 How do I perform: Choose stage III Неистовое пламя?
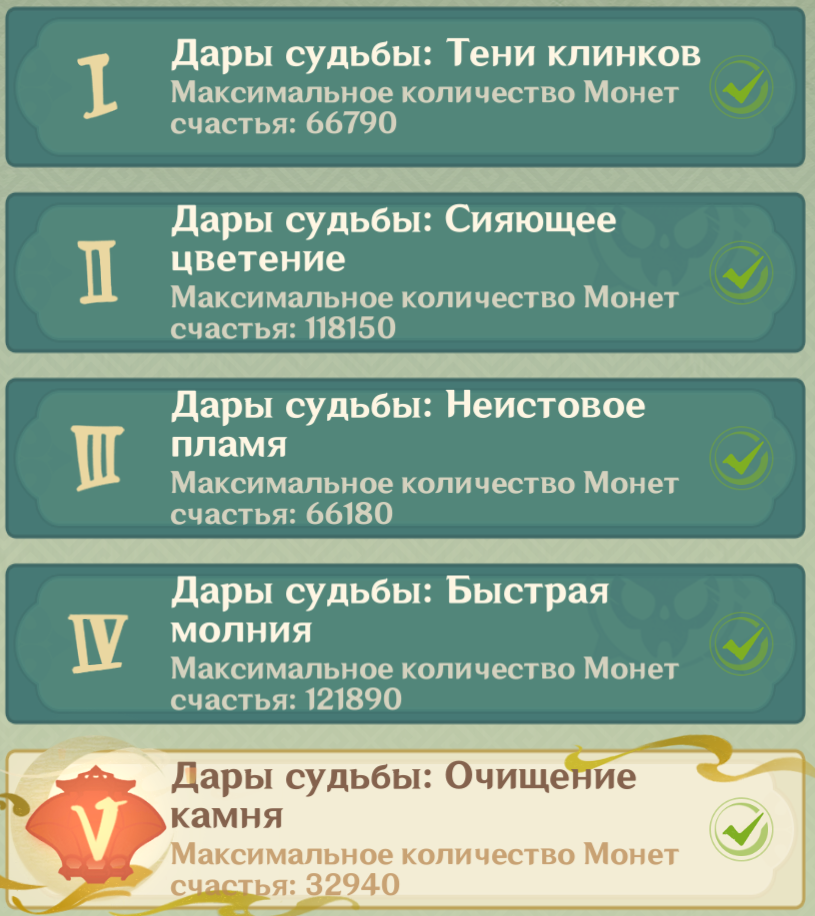pos(405,458)
